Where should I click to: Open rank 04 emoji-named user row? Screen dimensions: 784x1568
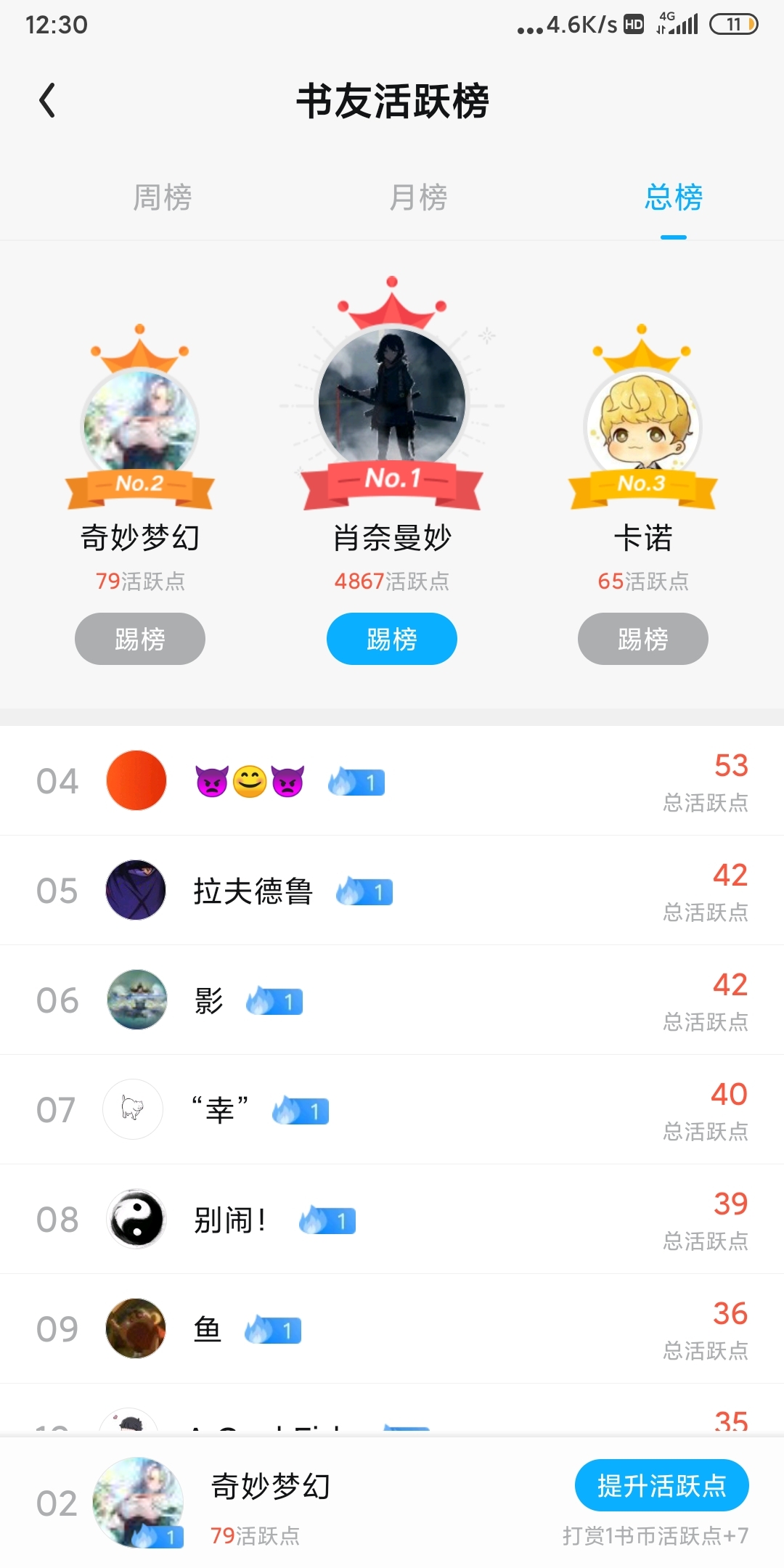click(392, 781)
